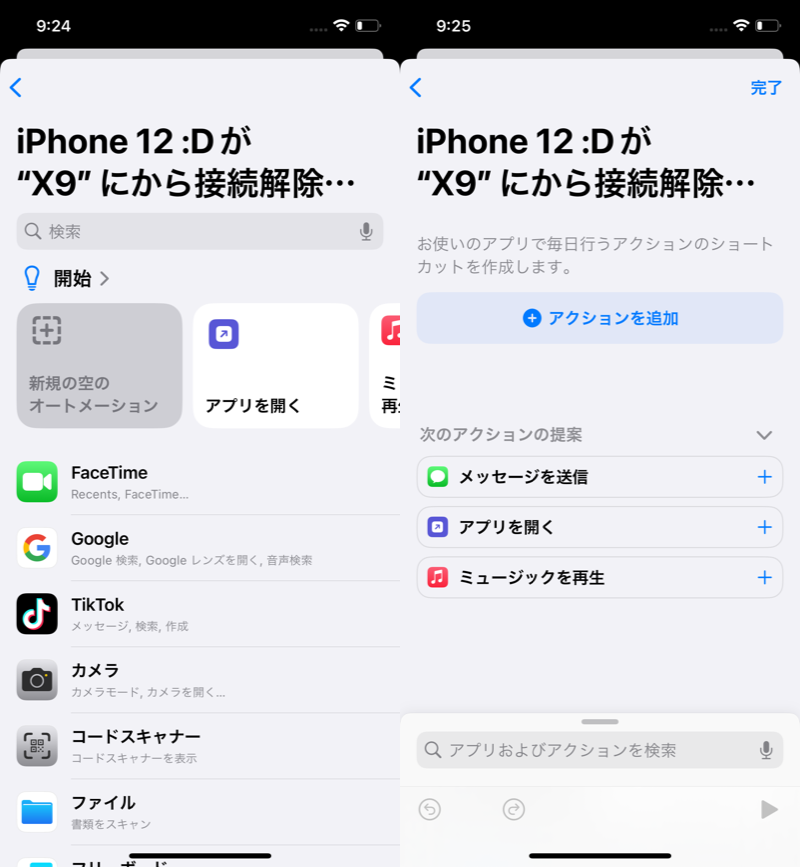Run the shortcut with the play button

[x=768, y=809]
